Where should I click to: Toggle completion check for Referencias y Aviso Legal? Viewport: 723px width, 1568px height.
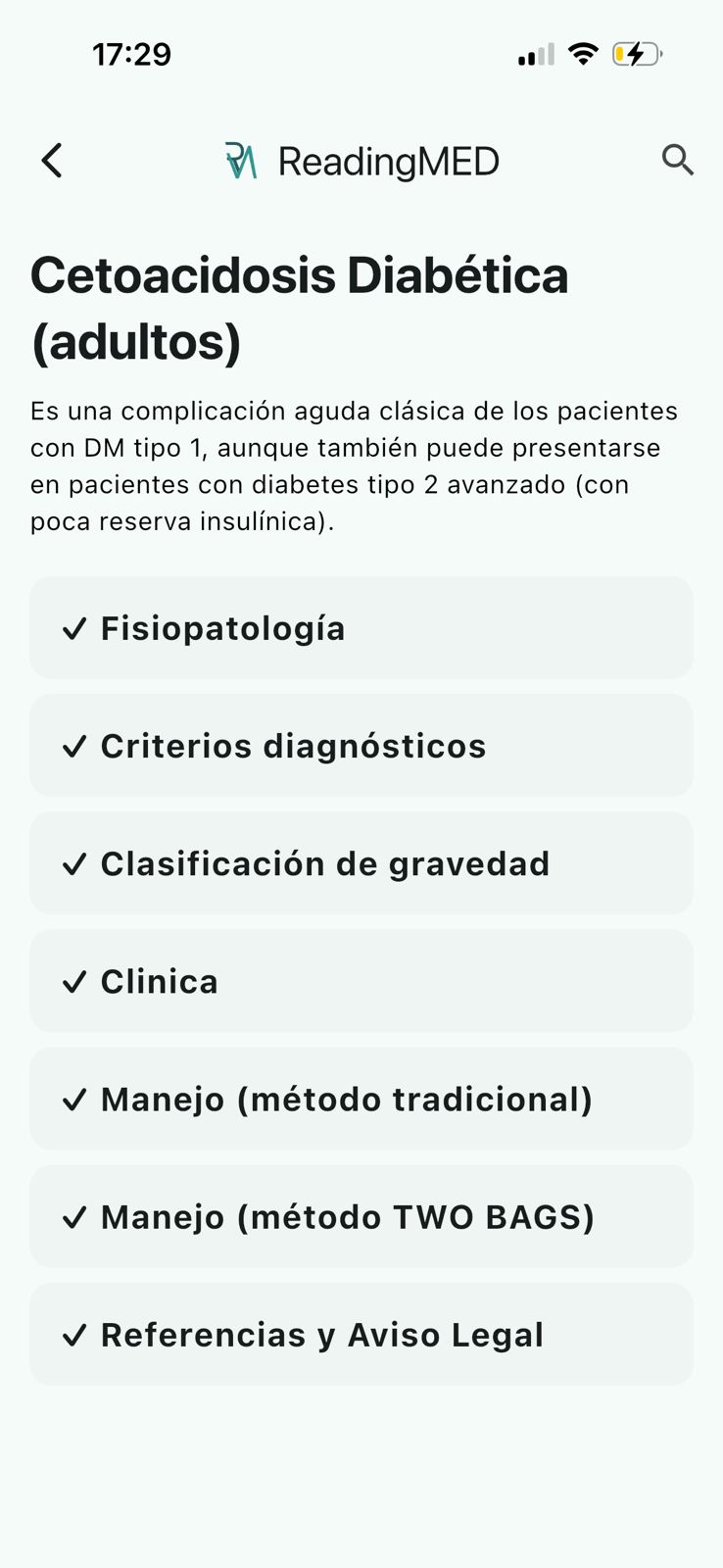pos(74,1334)
